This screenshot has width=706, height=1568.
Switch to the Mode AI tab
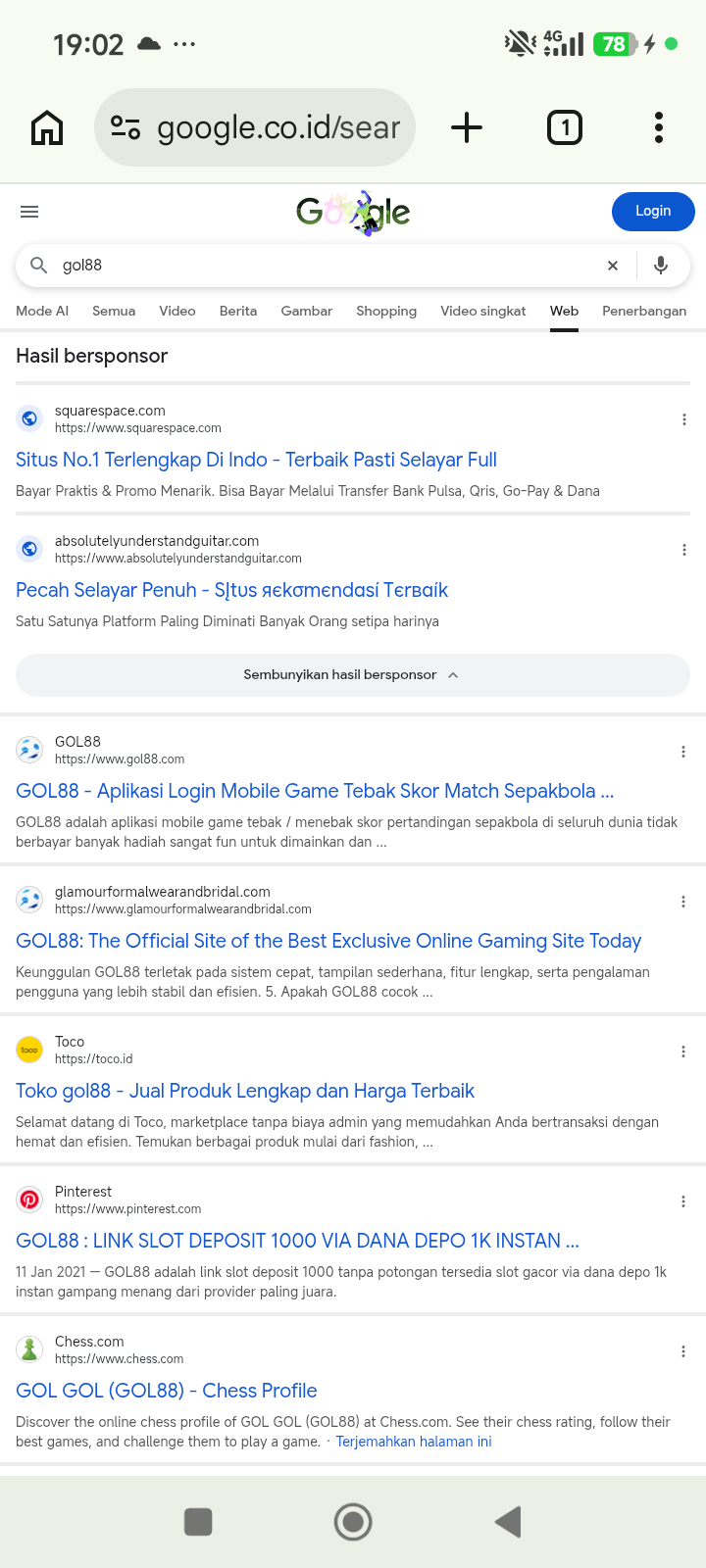[42, 311]
